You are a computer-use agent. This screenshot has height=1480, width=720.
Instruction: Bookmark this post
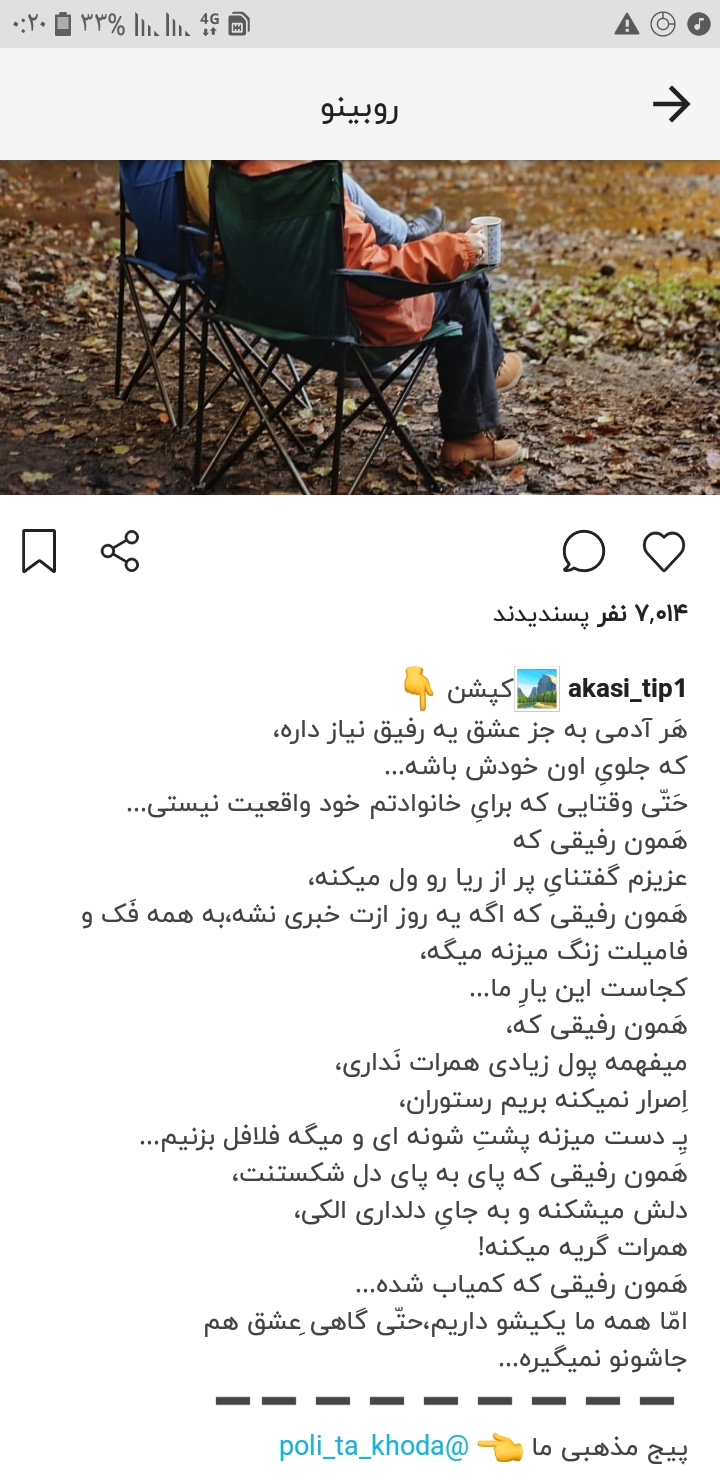39,551
